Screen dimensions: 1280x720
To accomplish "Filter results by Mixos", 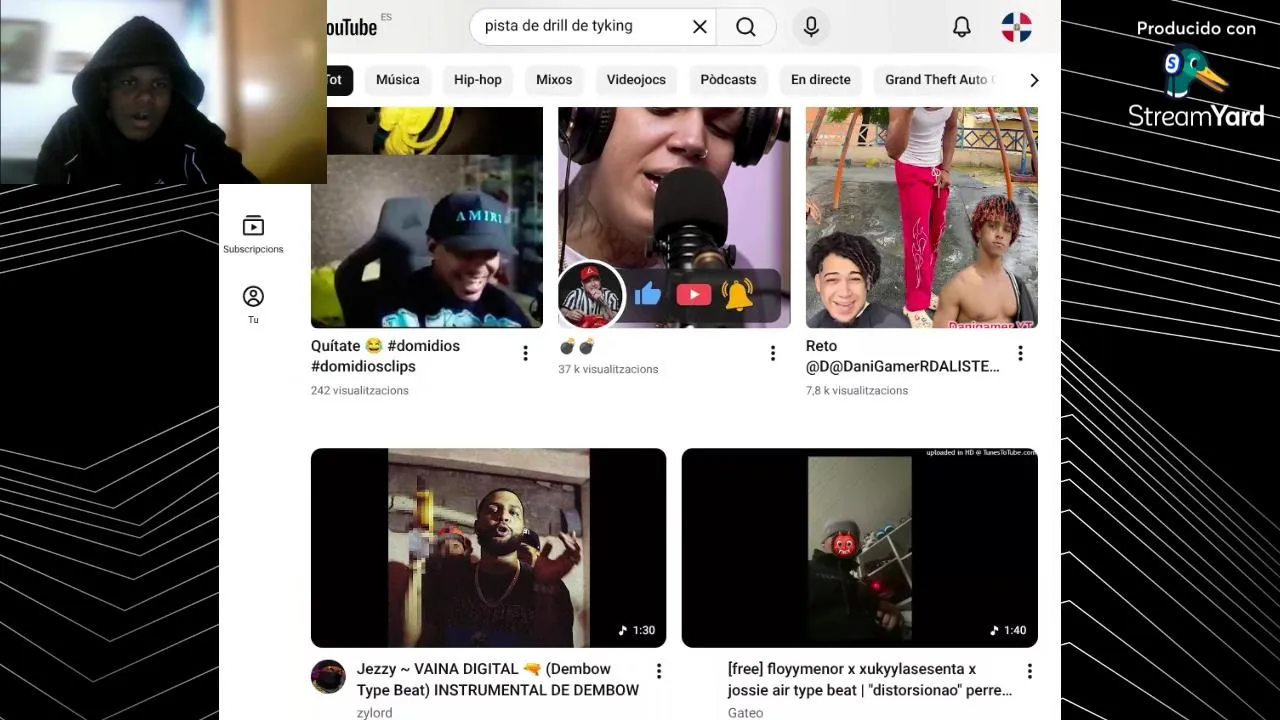I will click(x=554, y=80).
